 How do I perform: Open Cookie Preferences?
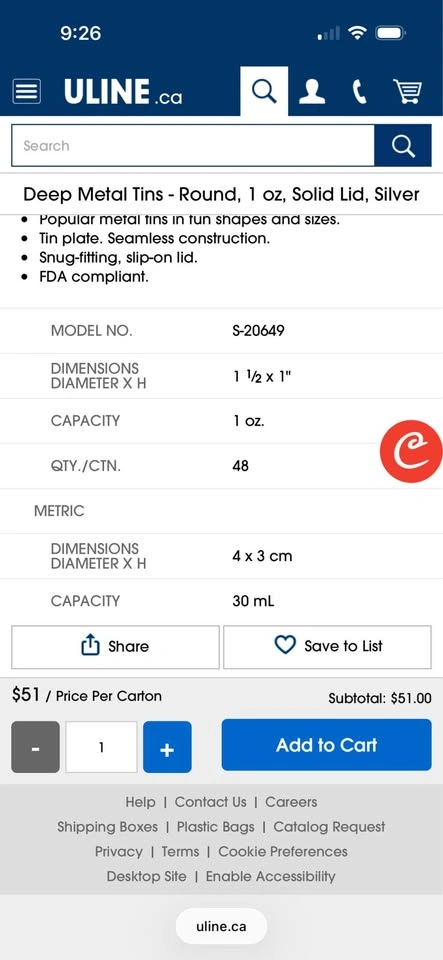pyautogui.click(x=283, y=852)
